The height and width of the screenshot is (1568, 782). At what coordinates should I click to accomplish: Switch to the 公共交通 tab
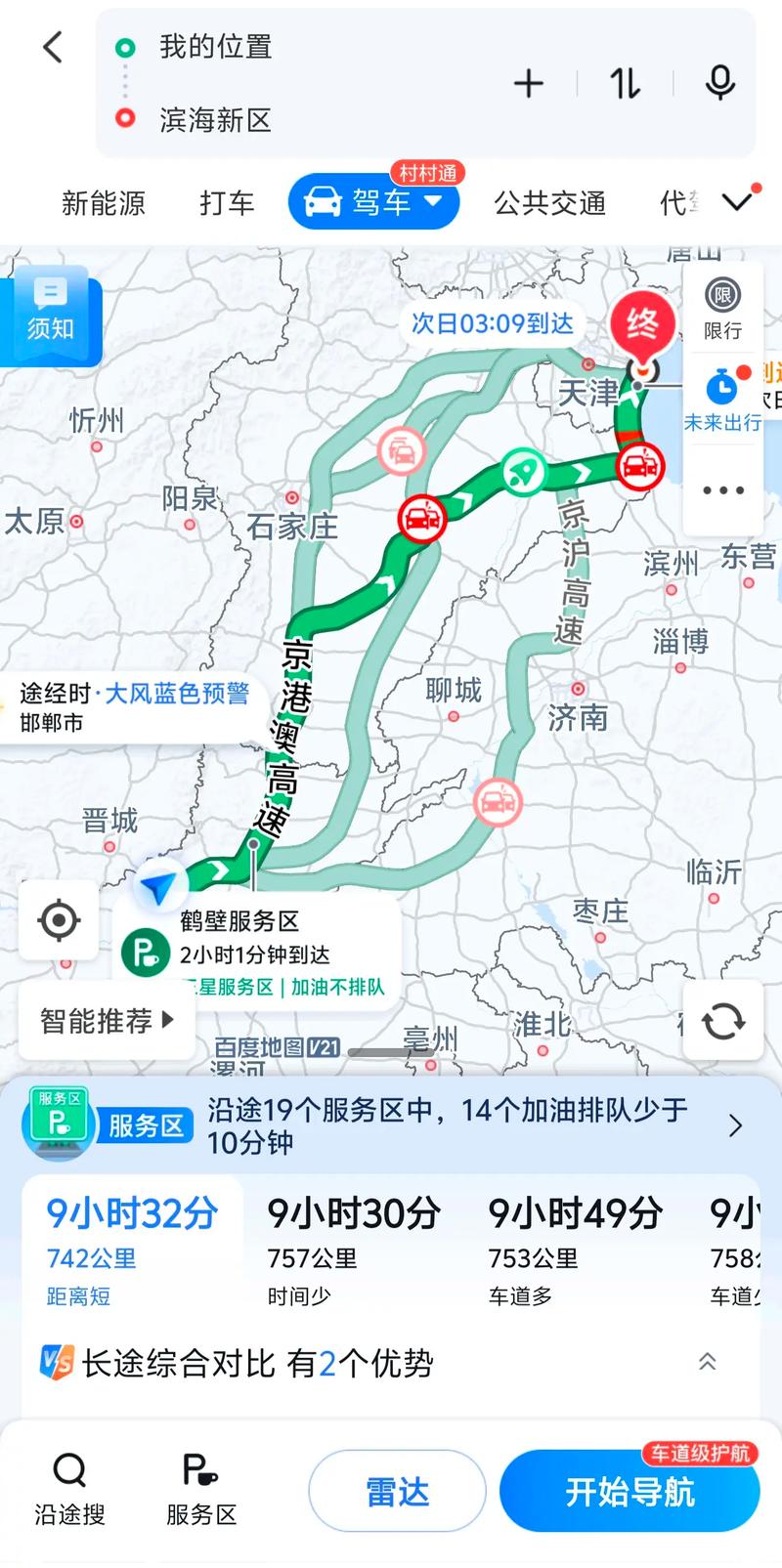pyautogui.click(x=548, y=203)
